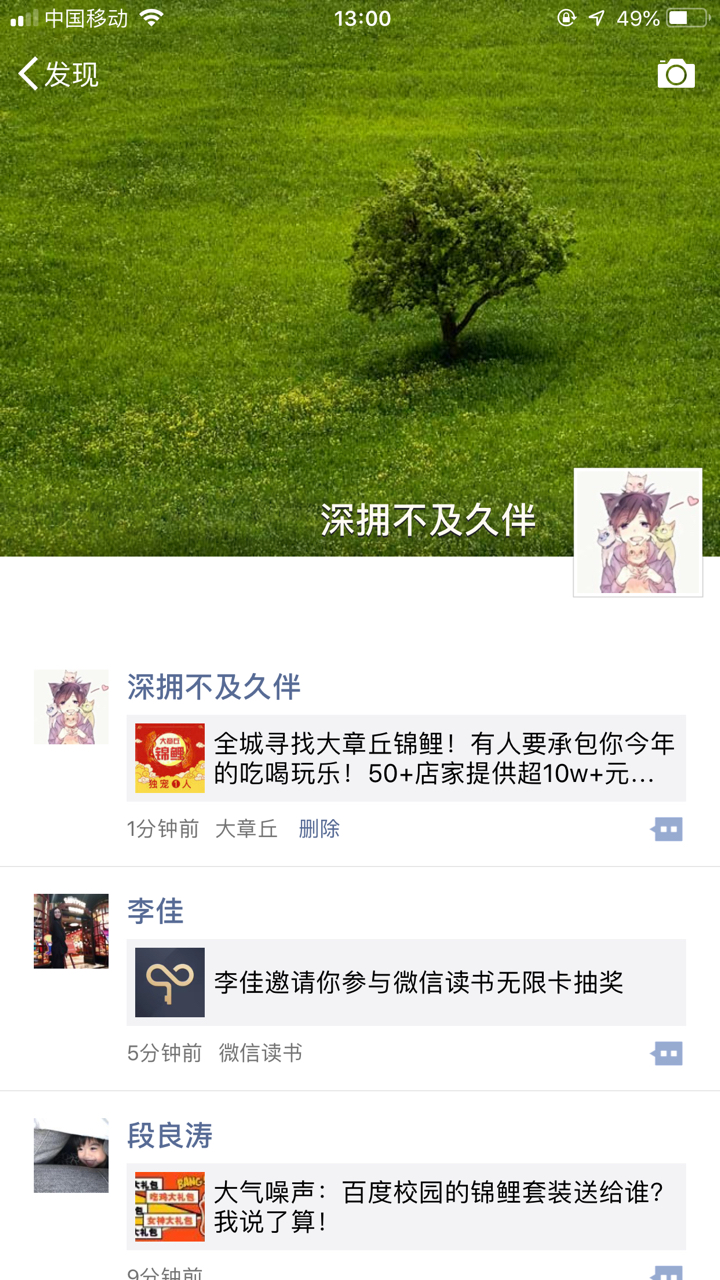
Task: View 段良涛's profile name
Action: pyautogui.click(x=170, y=1135)
